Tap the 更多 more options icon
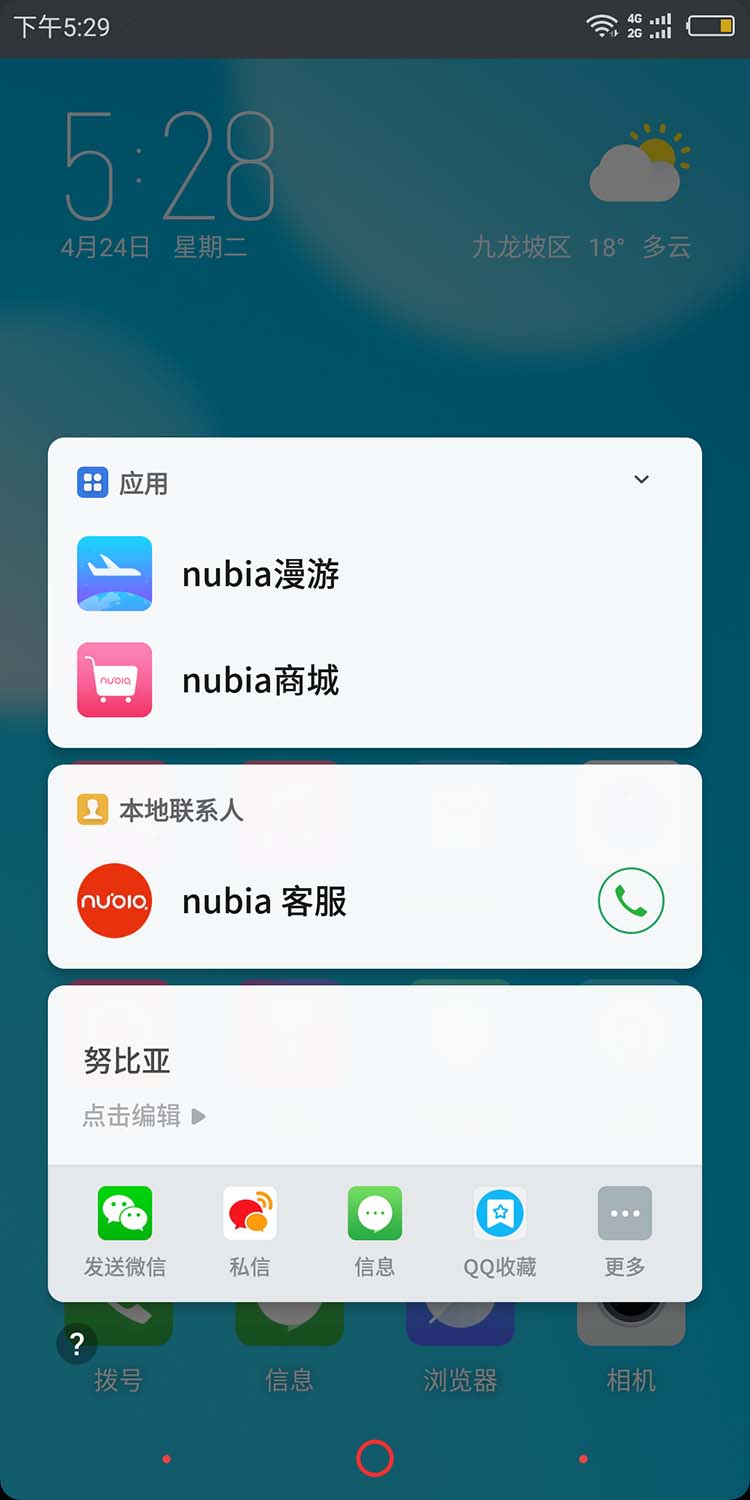Viewport: 750px width, 1500px height. click(x=624, y=1213)
